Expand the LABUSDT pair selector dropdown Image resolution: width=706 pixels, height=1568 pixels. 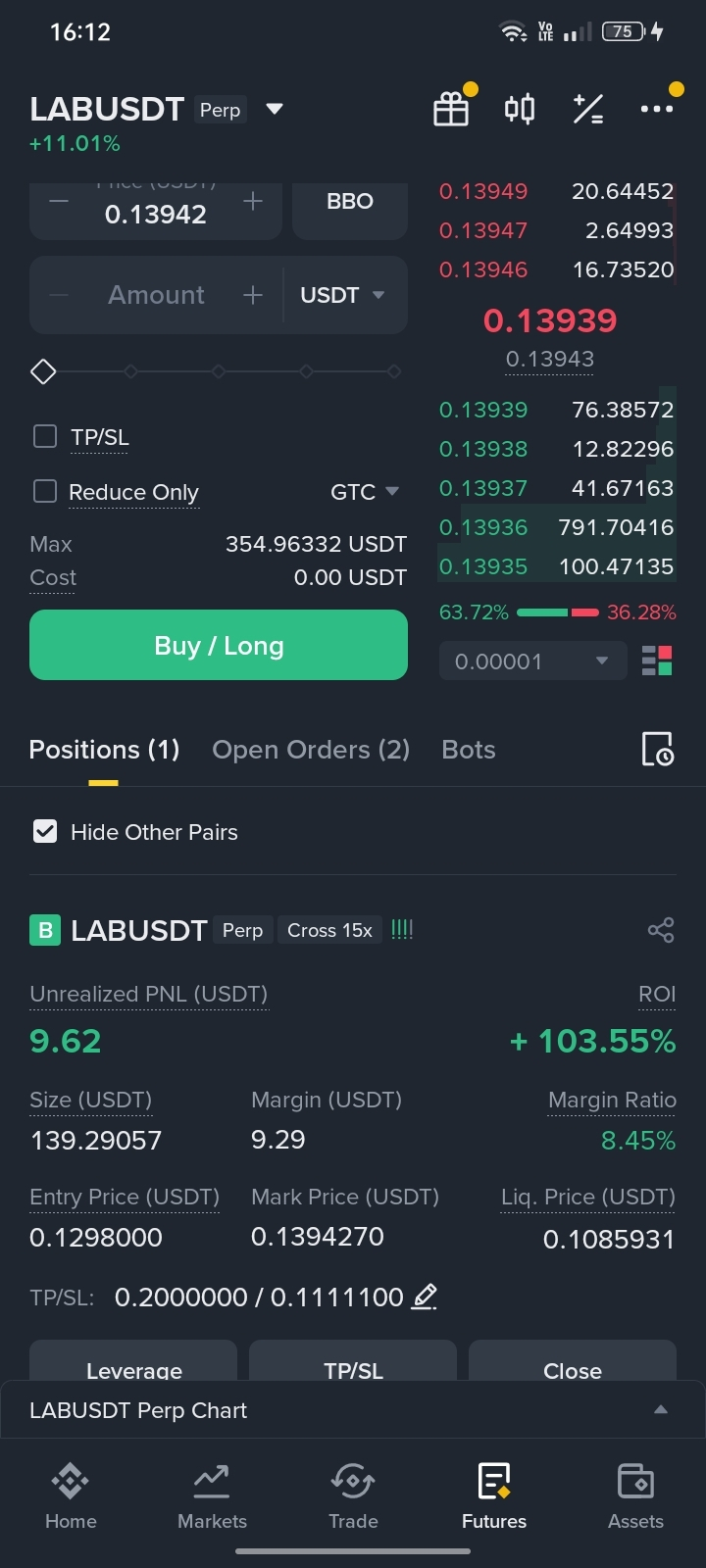(x=275, y=109)
